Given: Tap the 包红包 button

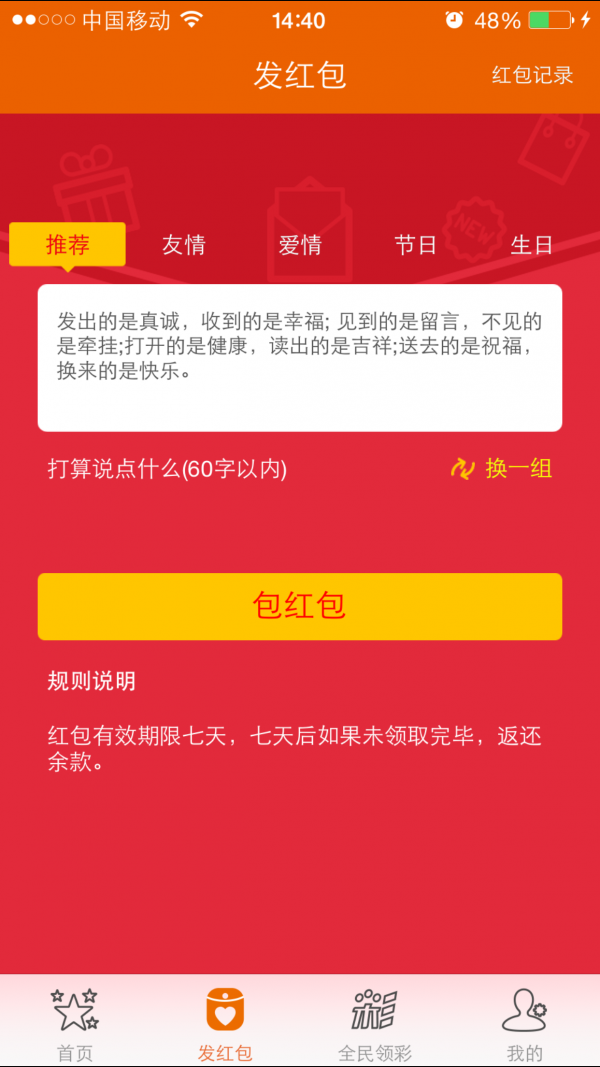Looking at the screenshot, I should (300, 606).
